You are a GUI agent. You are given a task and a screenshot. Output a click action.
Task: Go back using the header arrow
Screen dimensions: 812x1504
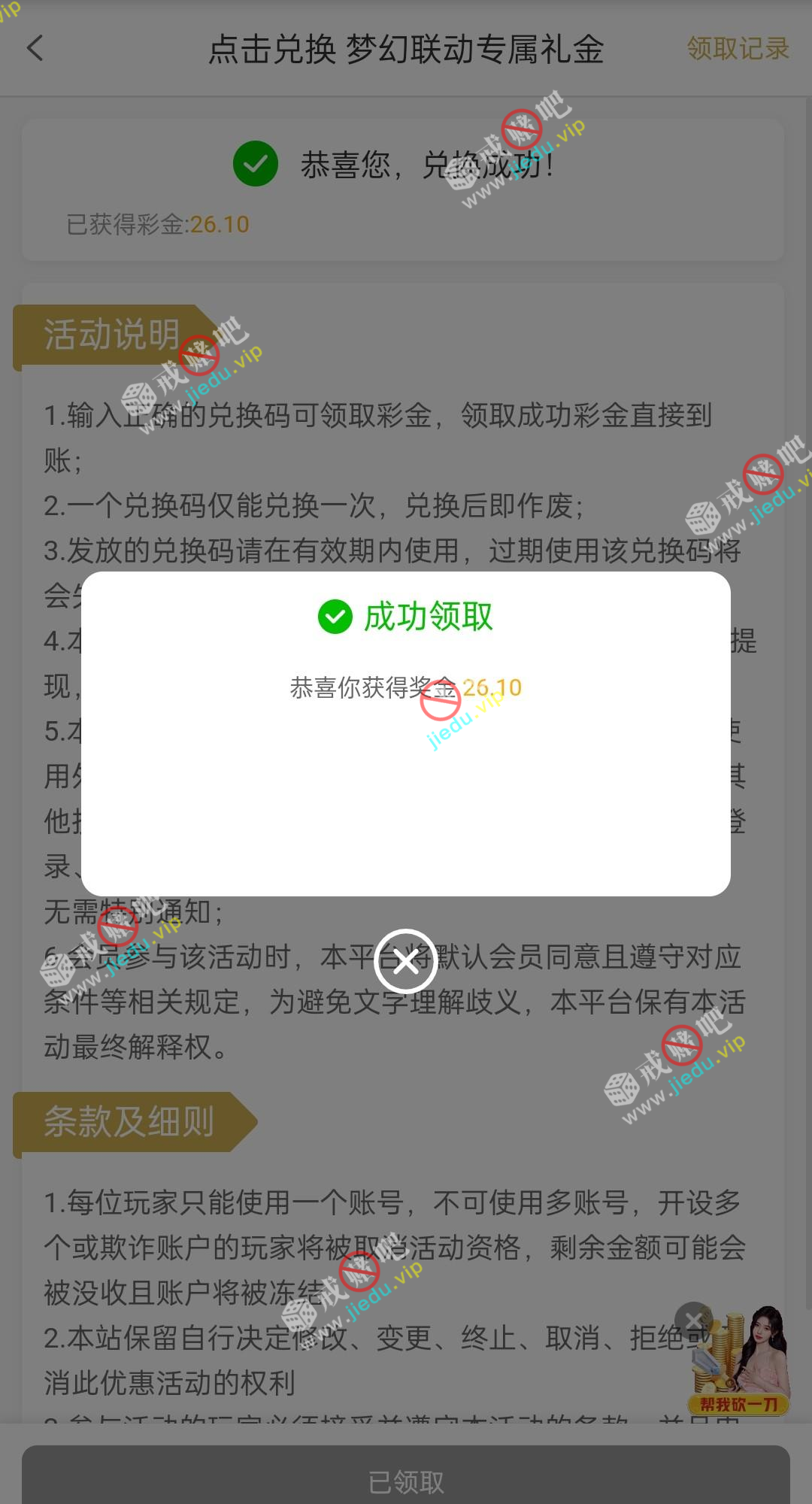35,49
